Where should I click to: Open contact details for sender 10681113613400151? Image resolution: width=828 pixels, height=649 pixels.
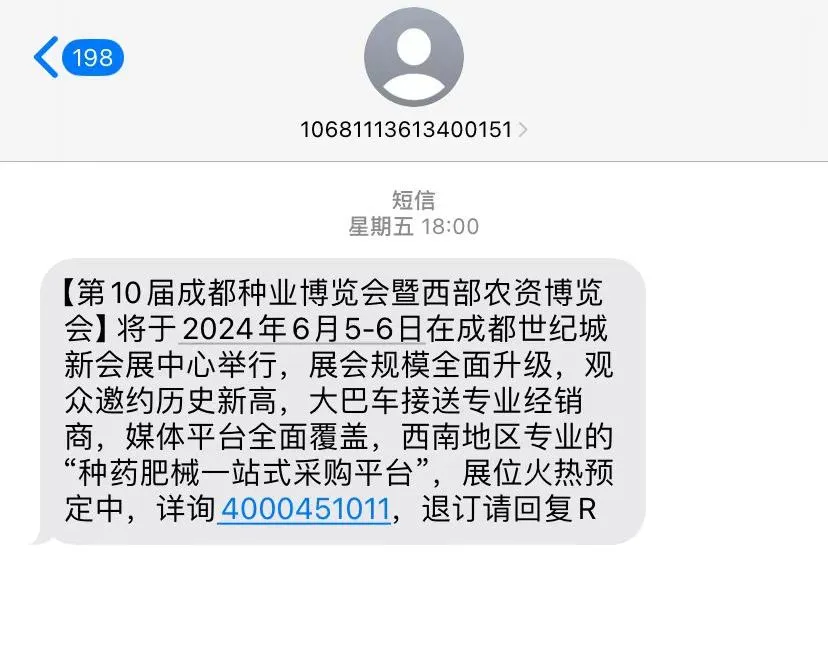click(x=413, y=129)
